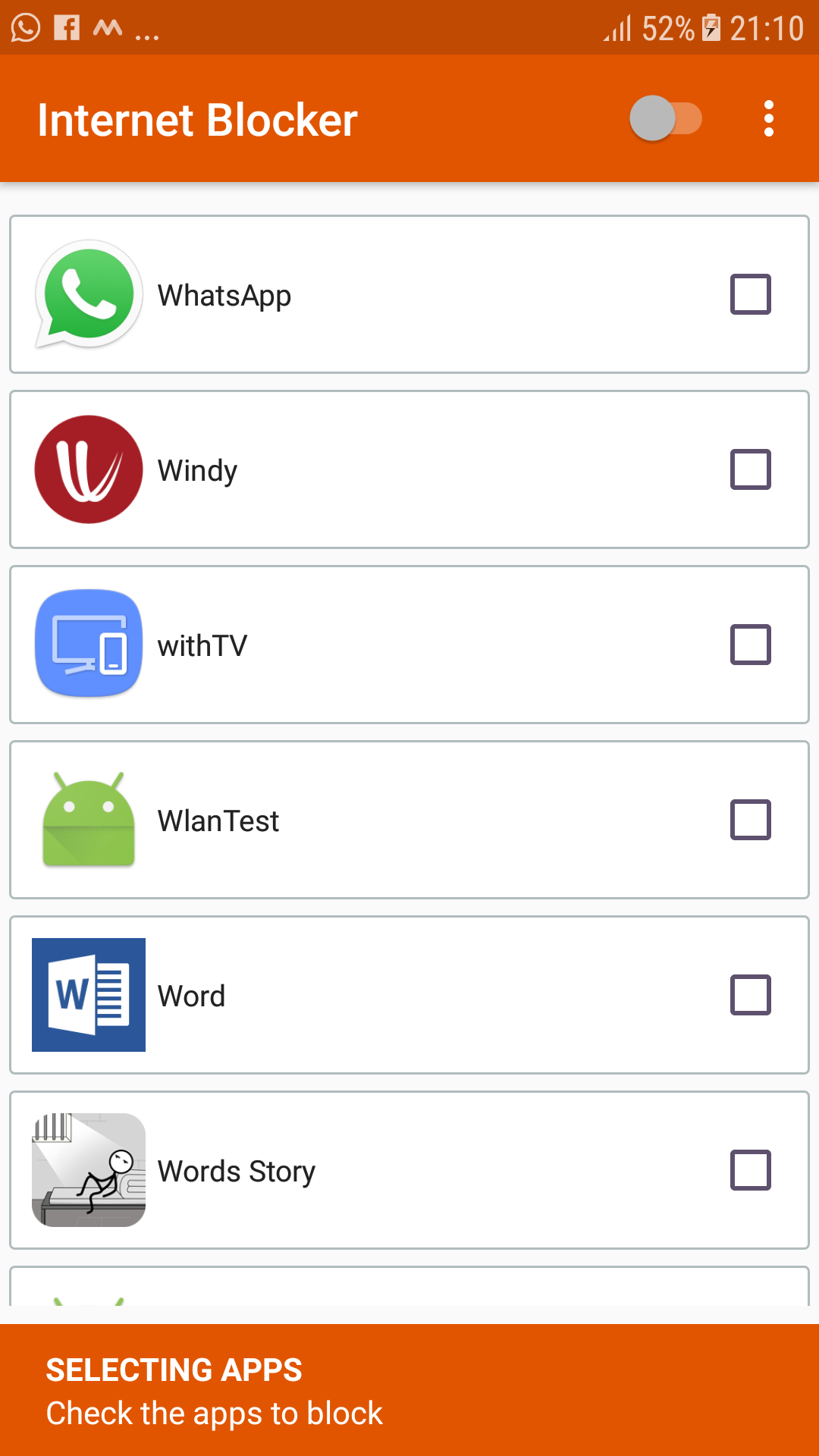Open the three-dot overflow menu
This screenshot has width=819, height=1456.
(769, 118)
